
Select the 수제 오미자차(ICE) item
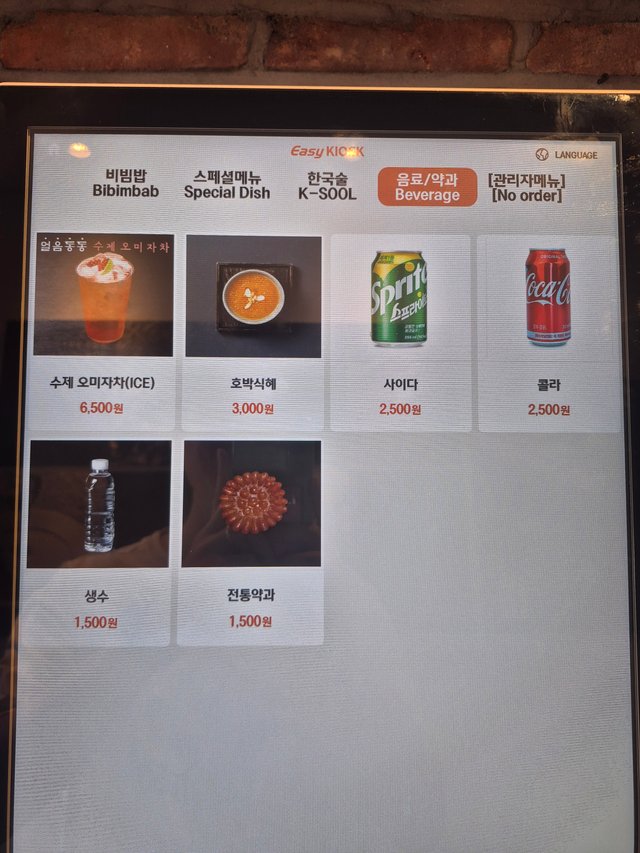103,330
